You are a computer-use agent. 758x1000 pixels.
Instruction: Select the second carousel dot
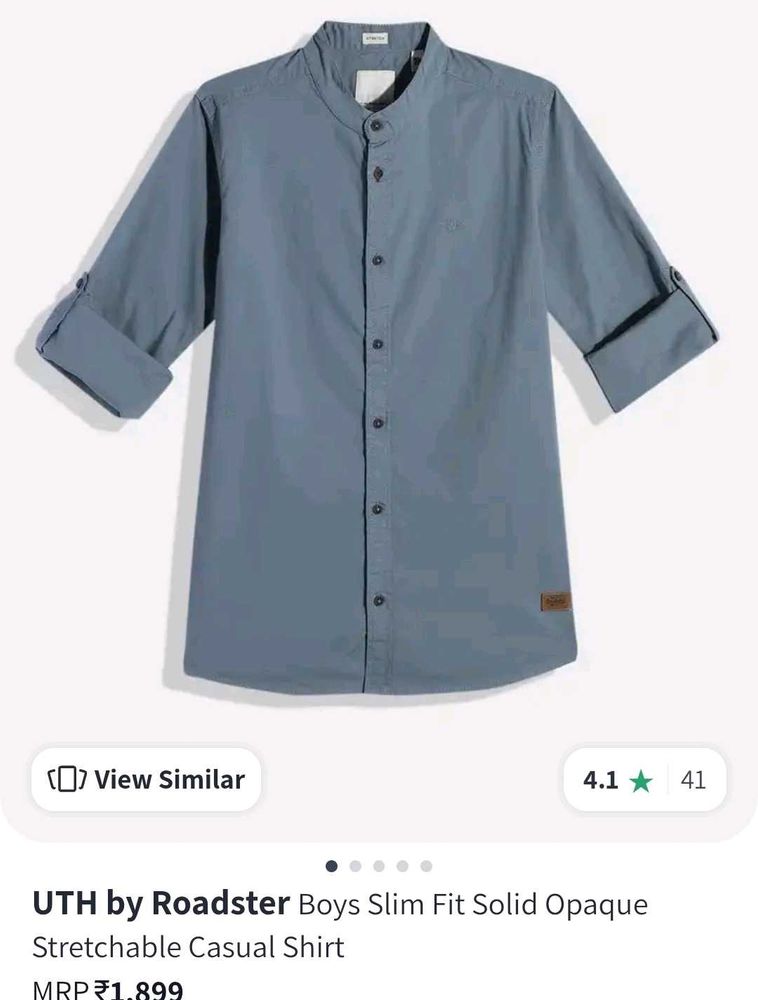[355, 864]
